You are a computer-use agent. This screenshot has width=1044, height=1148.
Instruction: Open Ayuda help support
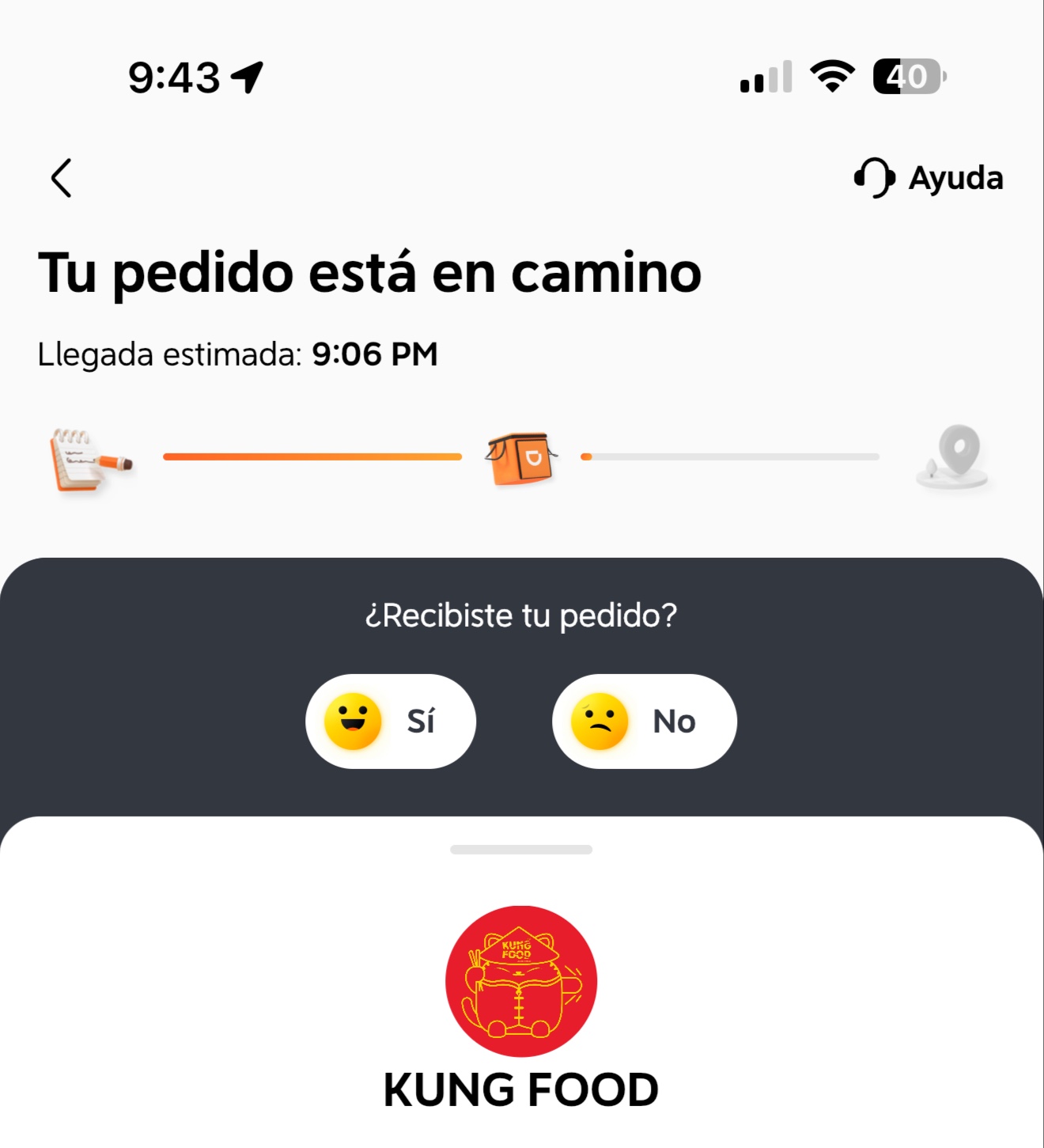point(929,178)
